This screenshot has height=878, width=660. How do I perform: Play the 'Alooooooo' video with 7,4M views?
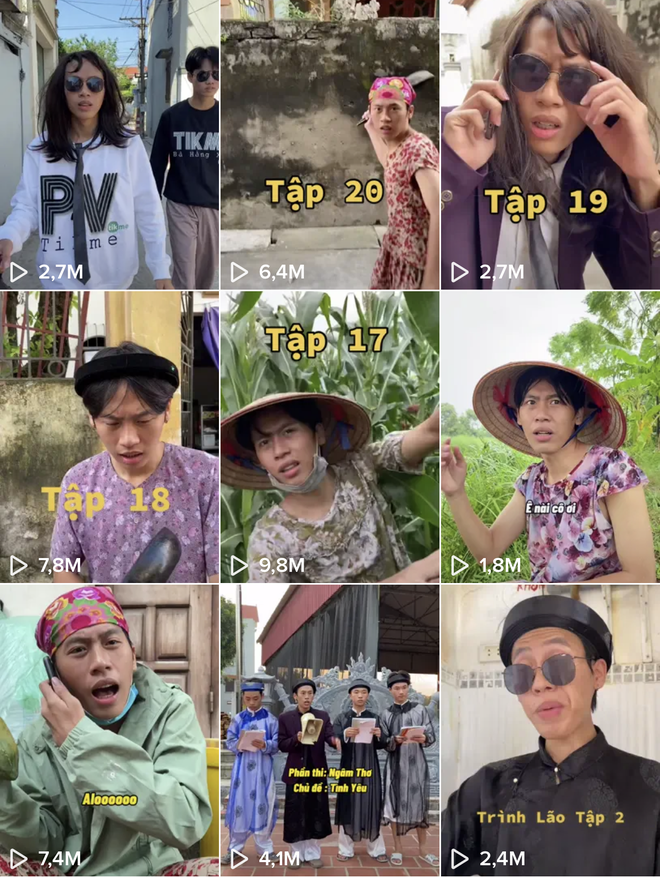tap(109, 730)
